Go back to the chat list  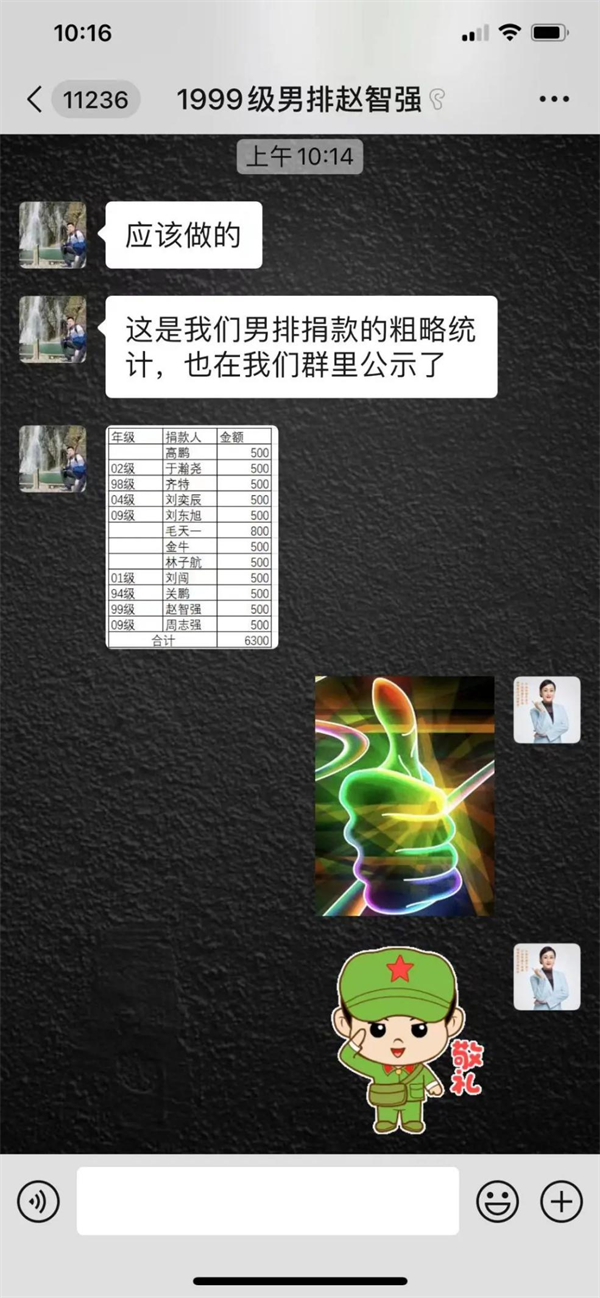[x=35, y=99]
